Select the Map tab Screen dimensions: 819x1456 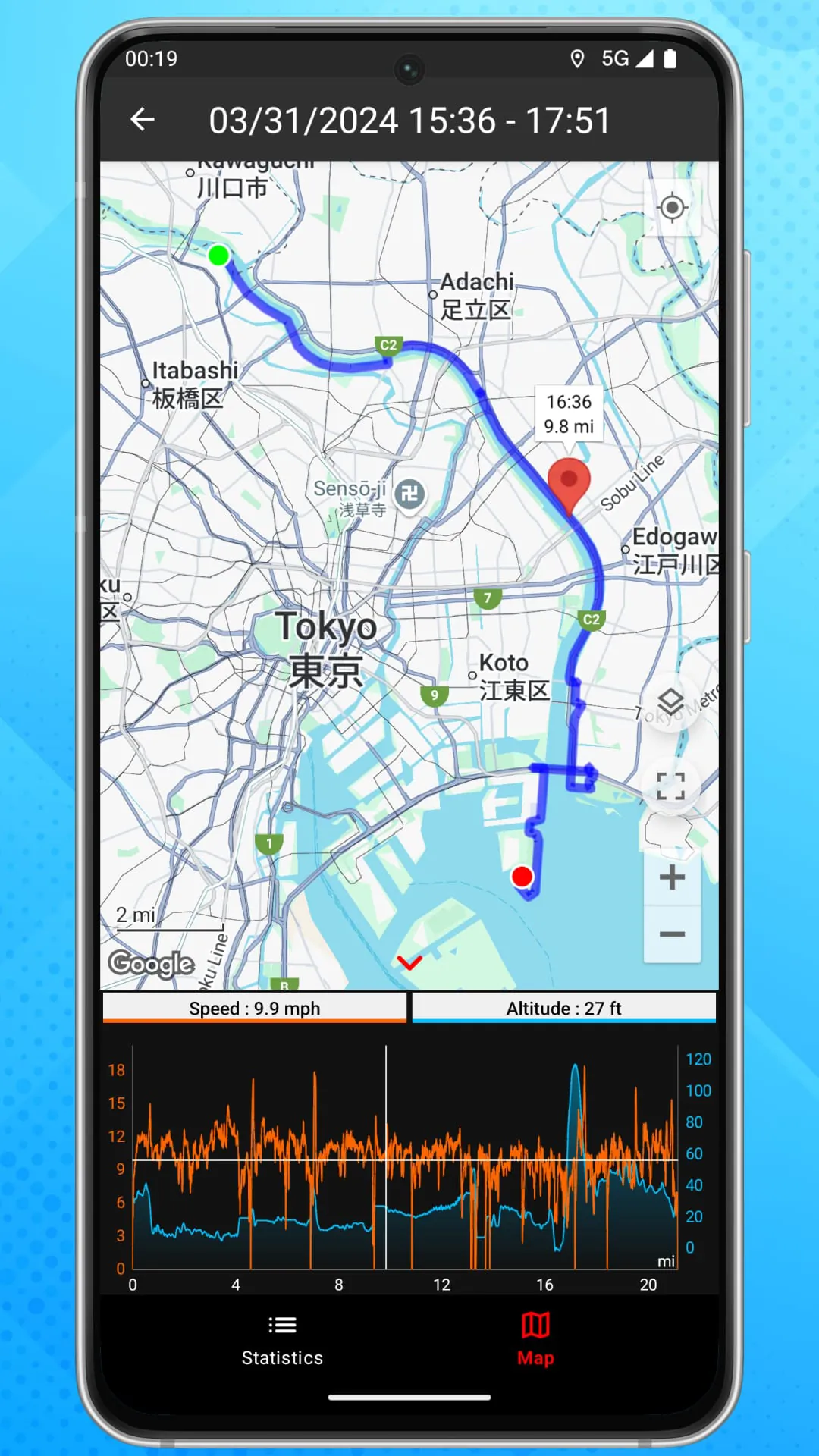pyautogui.click(x=535, y=1341)
